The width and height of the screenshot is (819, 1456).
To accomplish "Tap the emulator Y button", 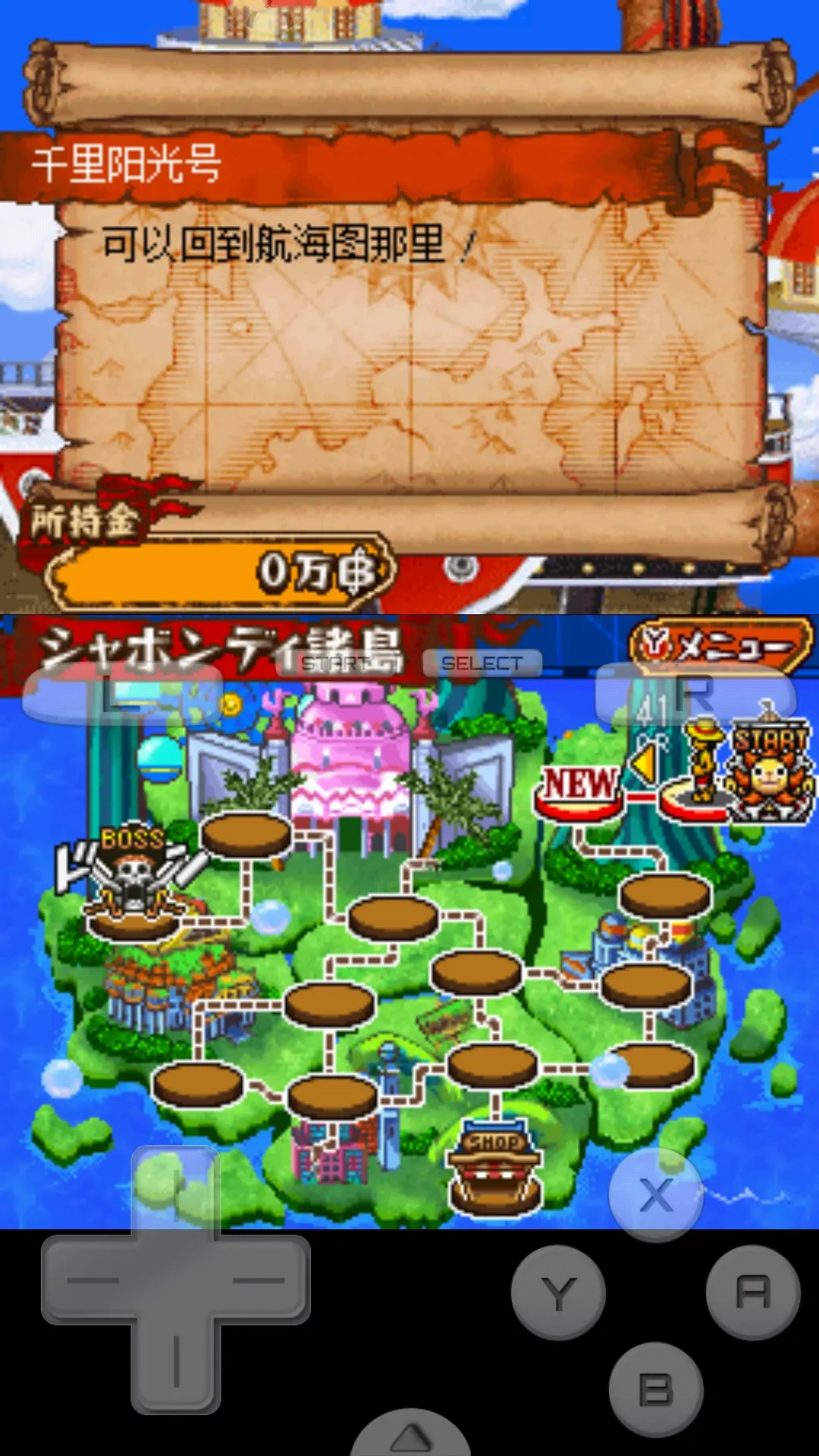I will click(558, 1292).
